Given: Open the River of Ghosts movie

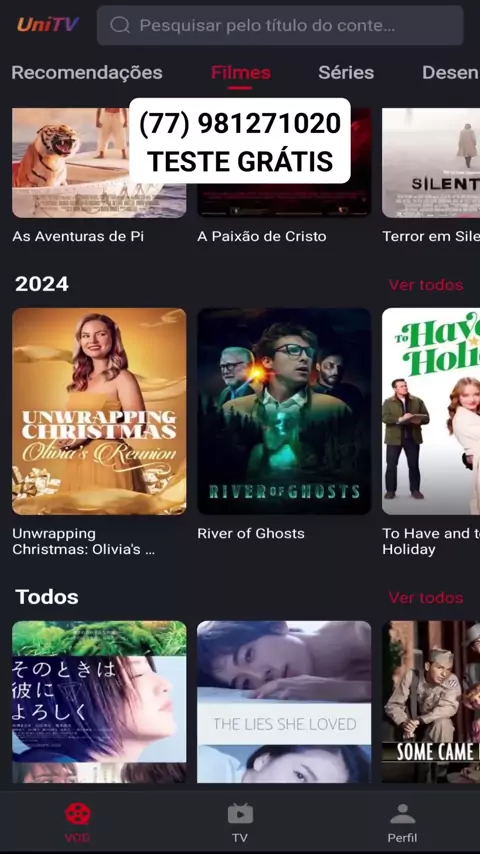Looking at the screenshot, I should click(x=284, y=412).
